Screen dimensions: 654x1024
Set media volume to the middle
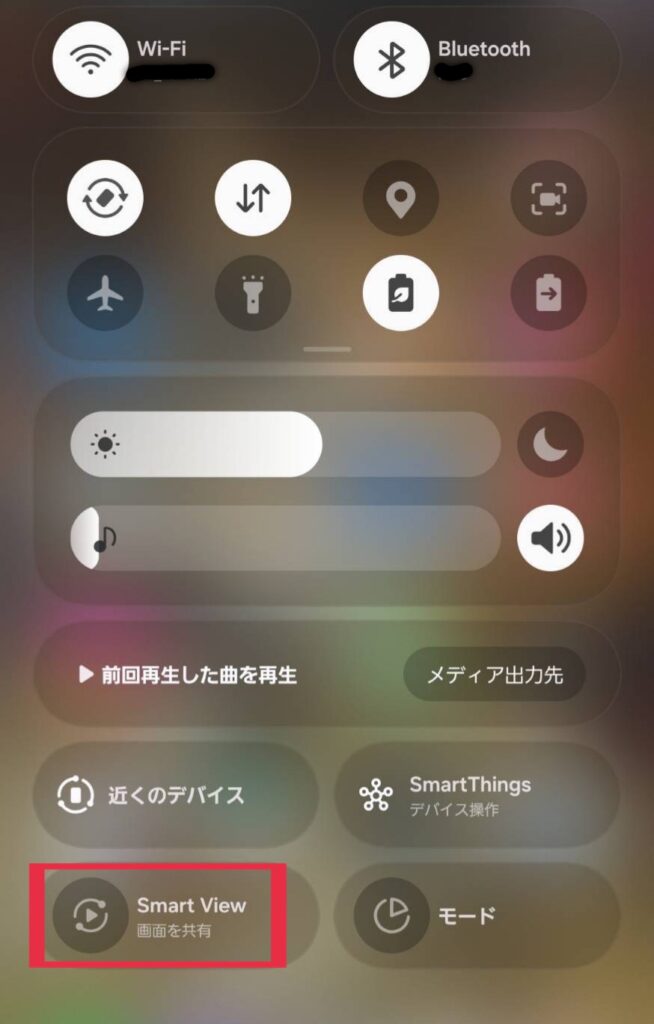pos(285,538)
